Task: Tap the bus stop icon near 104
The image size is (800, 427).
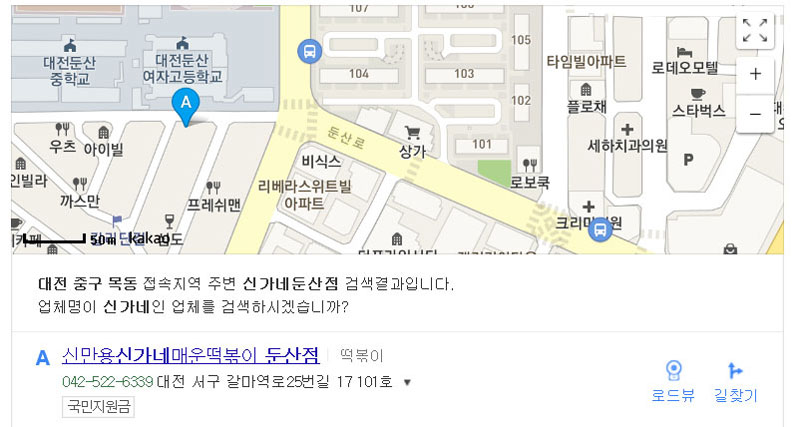Action: (x=309, y=48)
